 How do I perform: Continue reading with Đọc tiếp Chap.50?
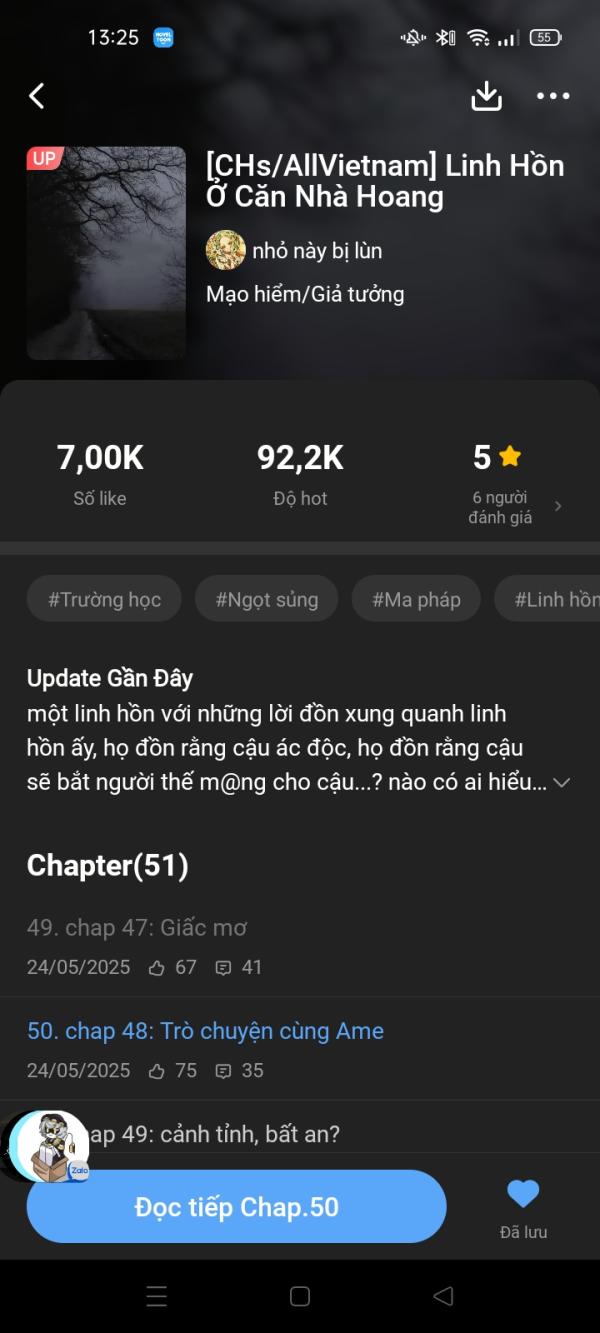(x=236, y=1207)
